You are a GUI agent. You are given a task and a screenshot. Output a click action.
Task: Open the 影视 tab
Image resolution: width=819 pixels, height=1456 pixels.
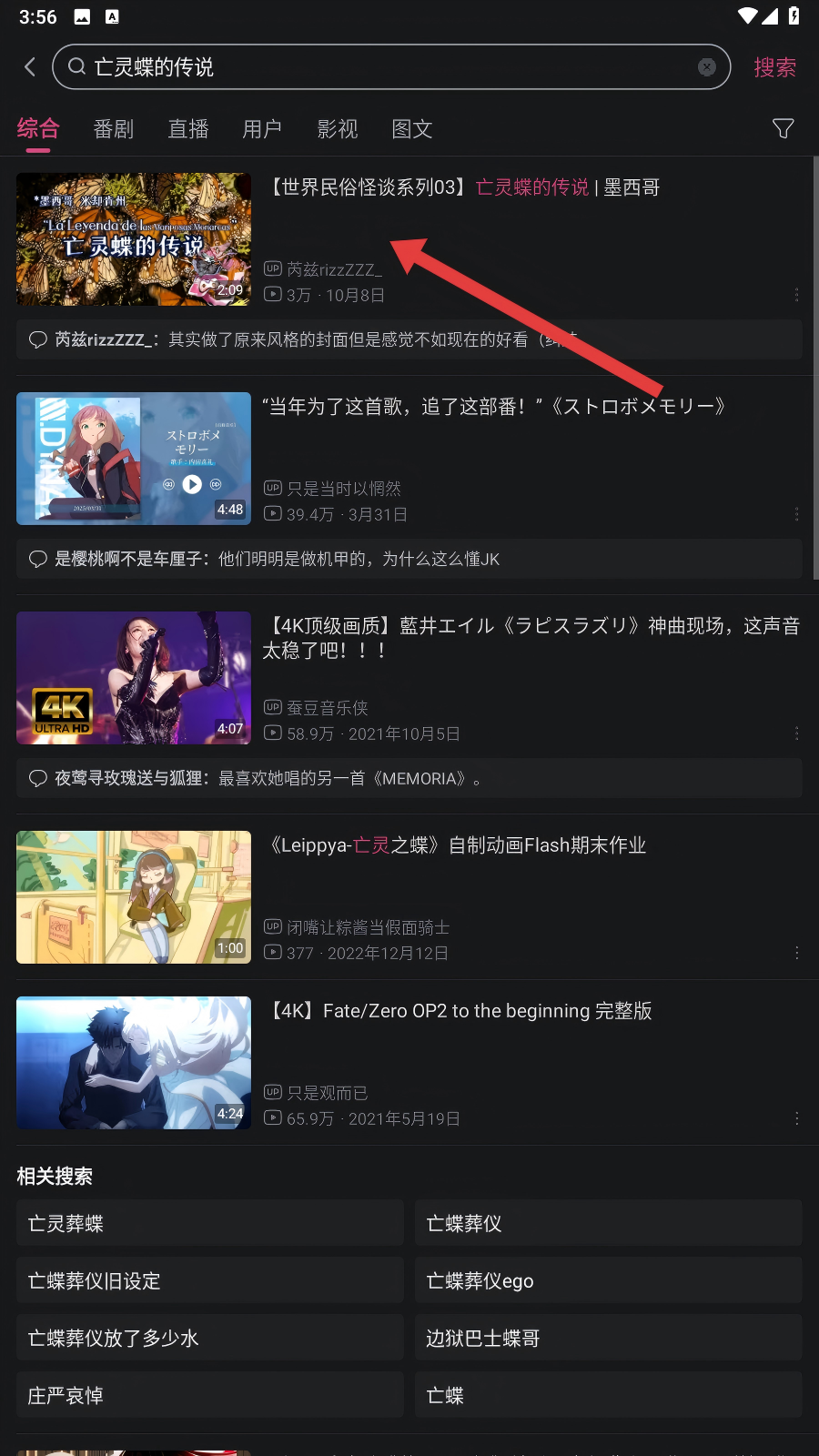(338, 129)
